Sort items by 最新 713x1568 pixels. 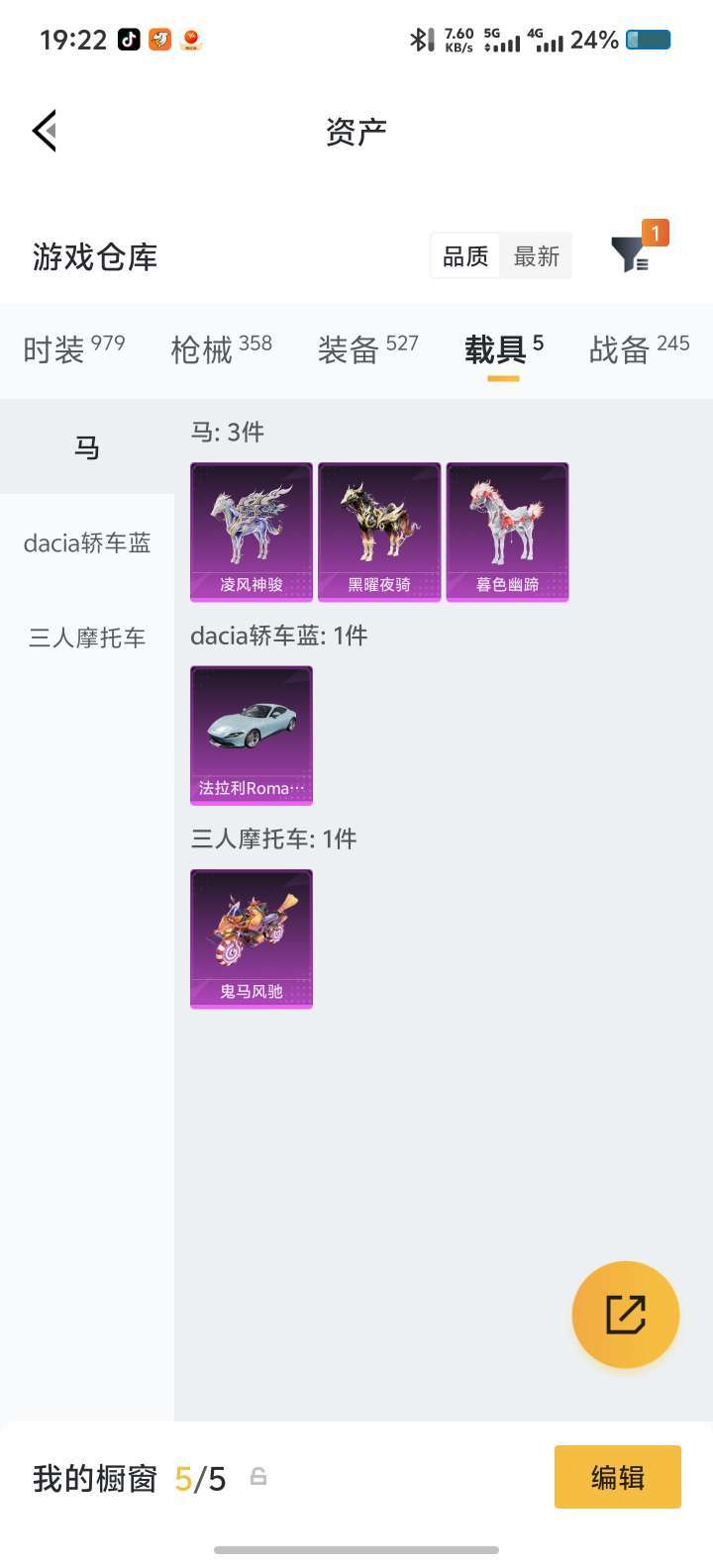537,256
